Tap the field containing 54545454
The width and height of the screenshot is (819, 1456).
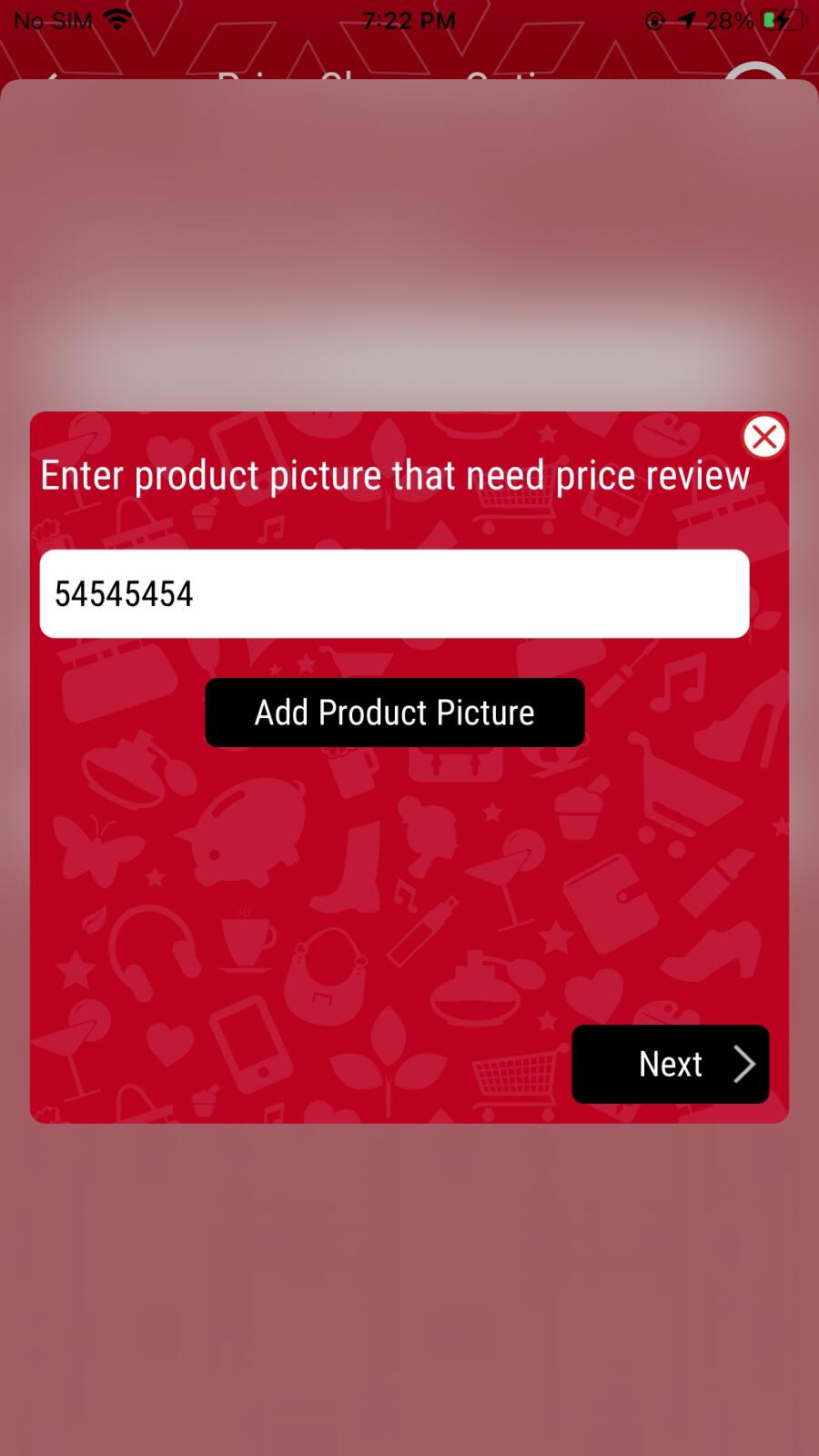394,593
